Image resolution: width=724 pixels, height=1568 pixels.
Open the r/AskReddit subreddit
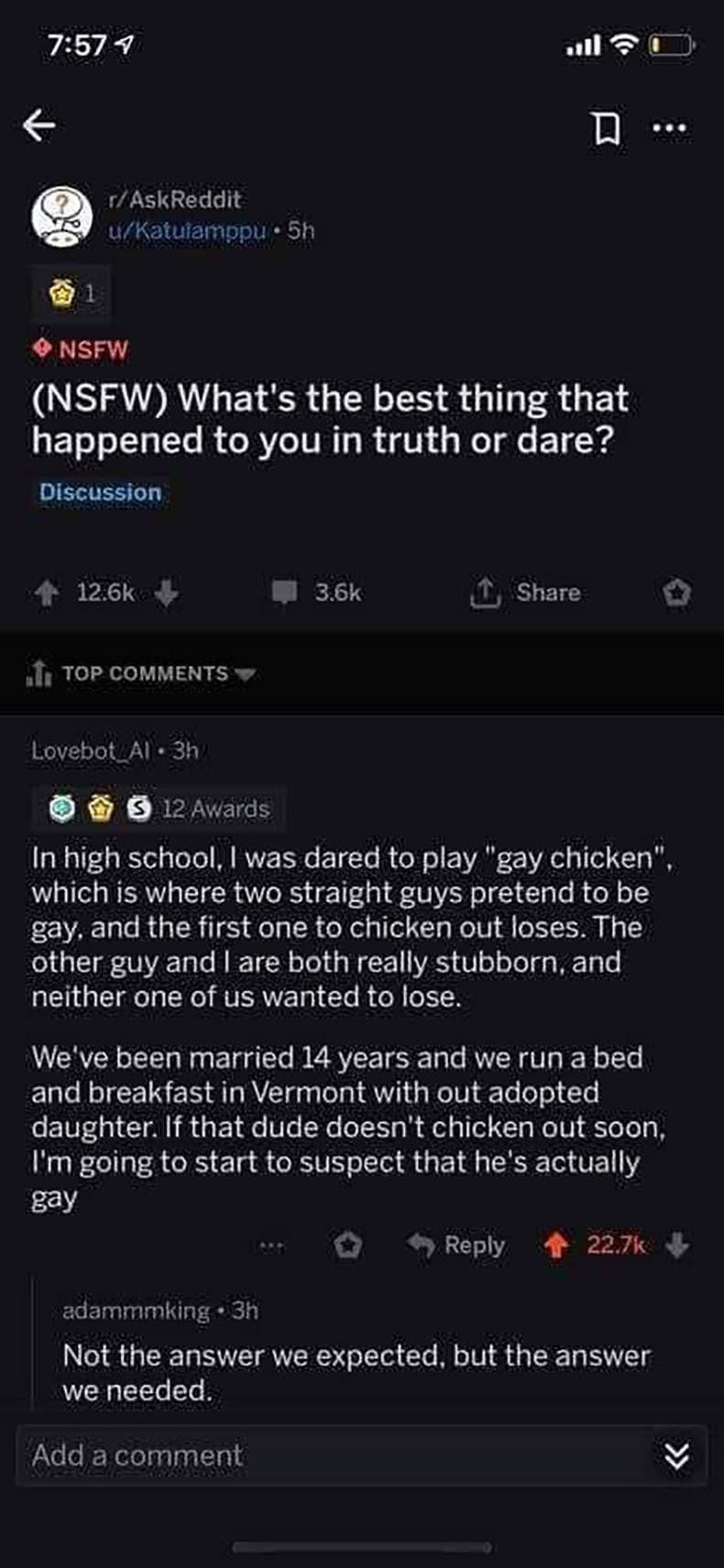pos(174,199)
